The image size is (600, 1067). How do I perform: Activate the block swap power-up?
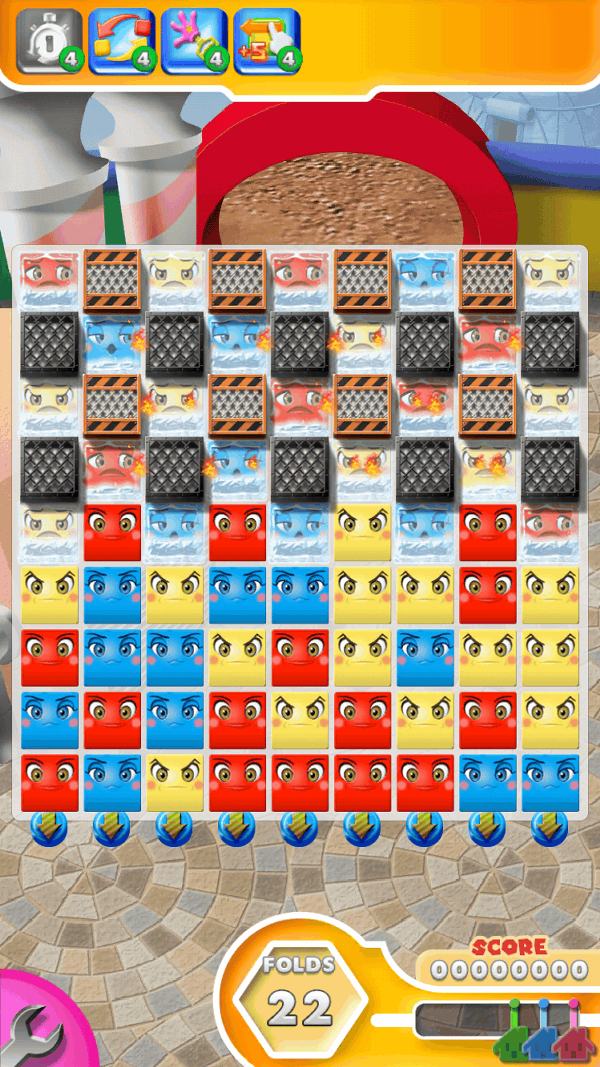coord(121,41)
